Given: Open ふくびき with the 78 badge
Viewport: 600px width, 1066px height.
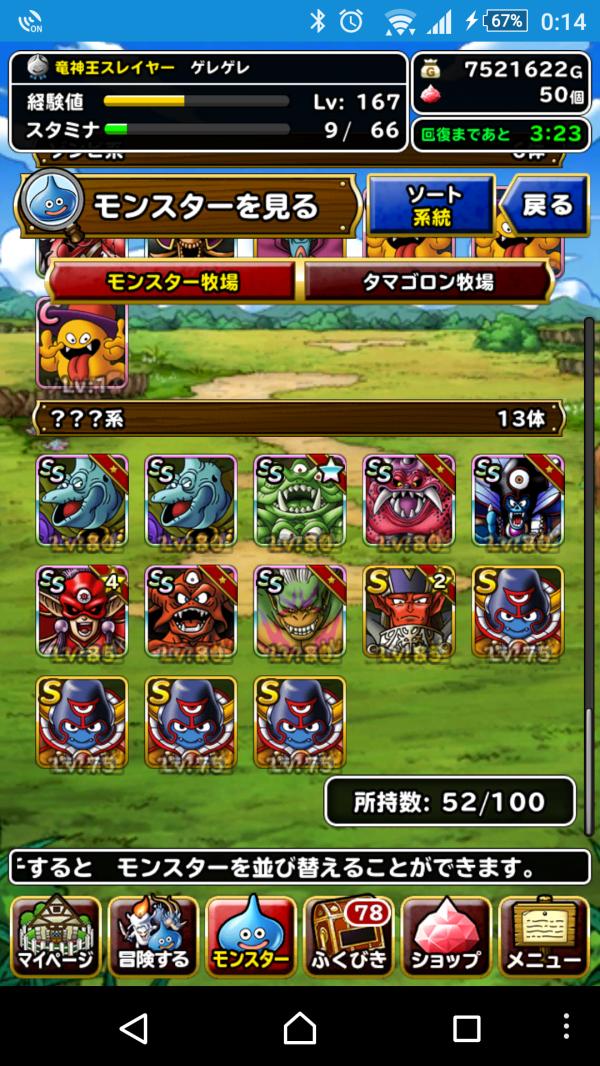Looking at the screenshot, I should 349,937.
